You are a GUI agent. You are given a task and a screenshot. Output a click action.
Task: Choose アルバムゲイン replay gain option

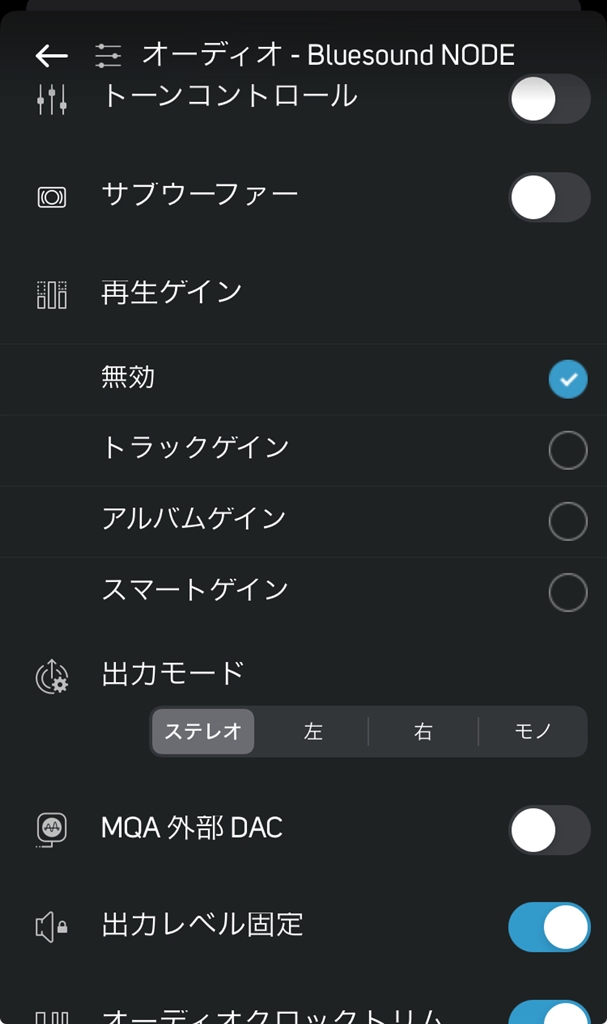303,521
